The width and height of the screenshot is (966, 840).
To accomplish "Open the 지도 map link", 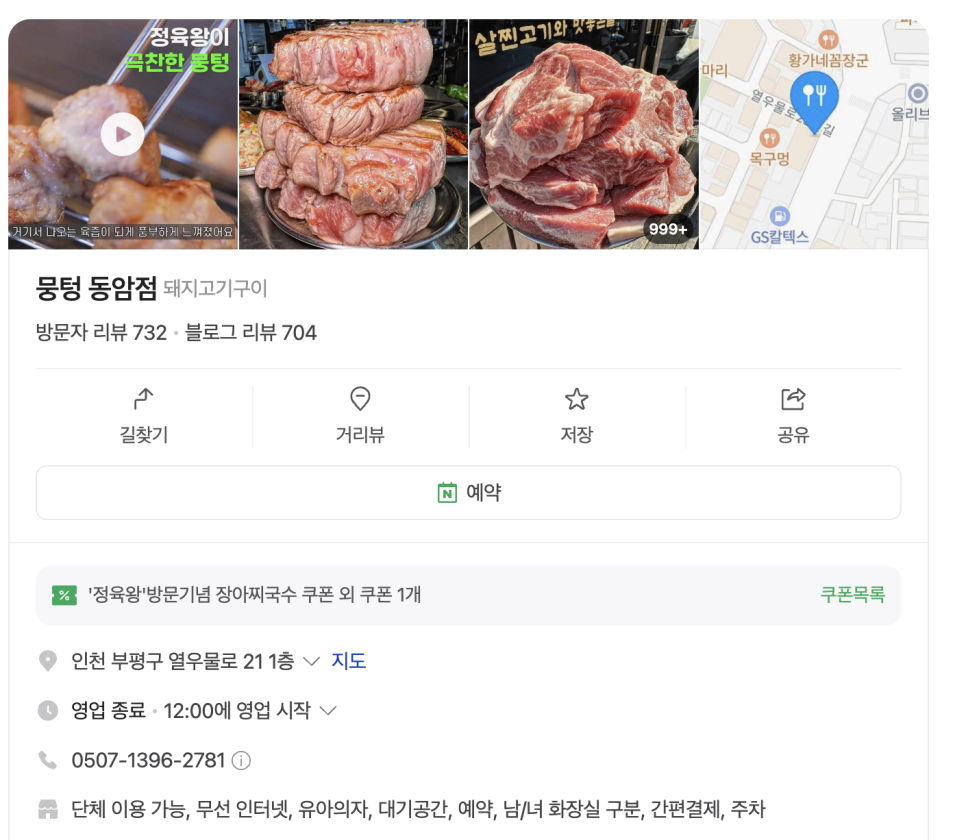I will [x=349, y=661].
